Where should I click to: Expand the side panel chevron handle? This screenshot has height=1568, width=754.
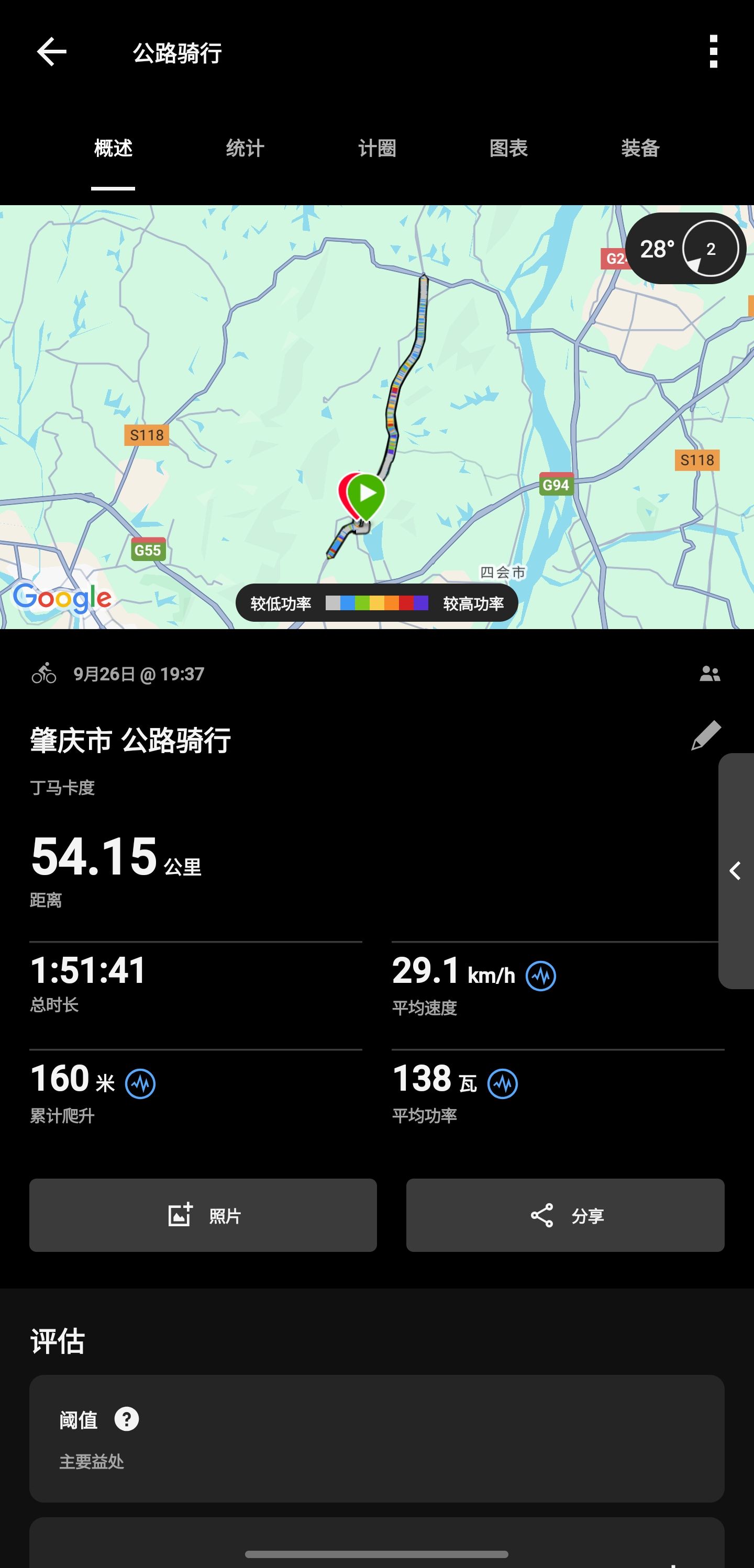pos(736,870)
